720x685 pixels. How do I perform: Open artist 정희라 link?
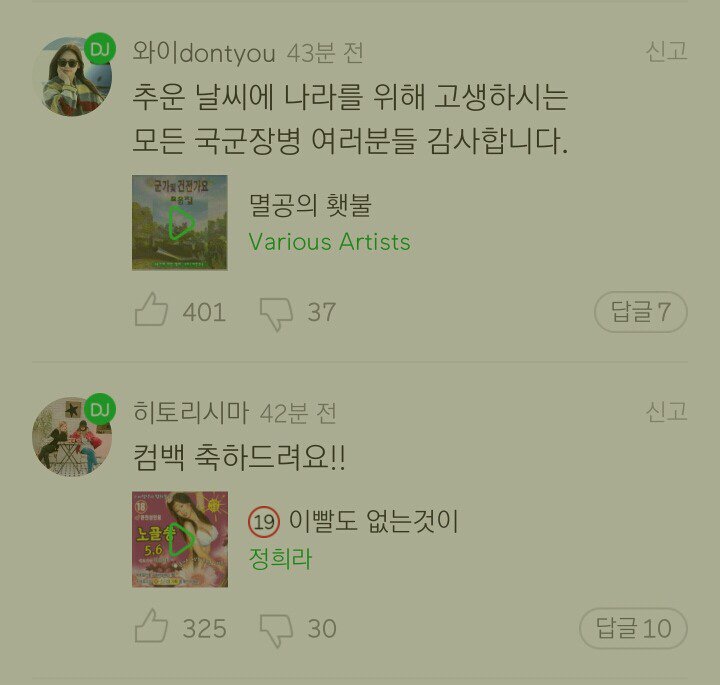pyautogui.click(x=280, y=558)
